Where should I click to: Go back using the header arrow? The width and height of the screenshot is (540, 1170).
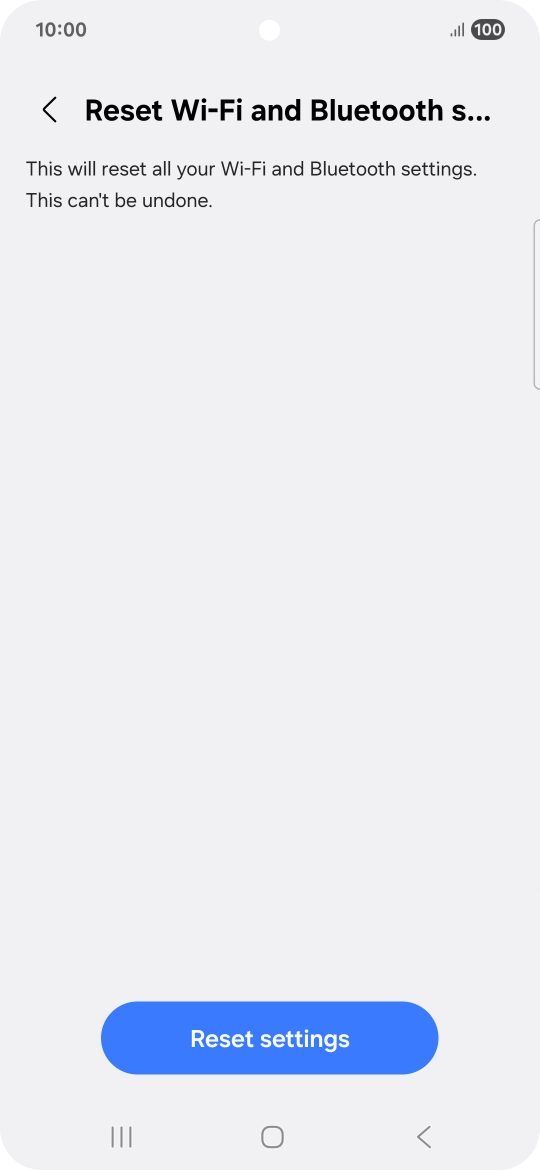coord(50,110)
